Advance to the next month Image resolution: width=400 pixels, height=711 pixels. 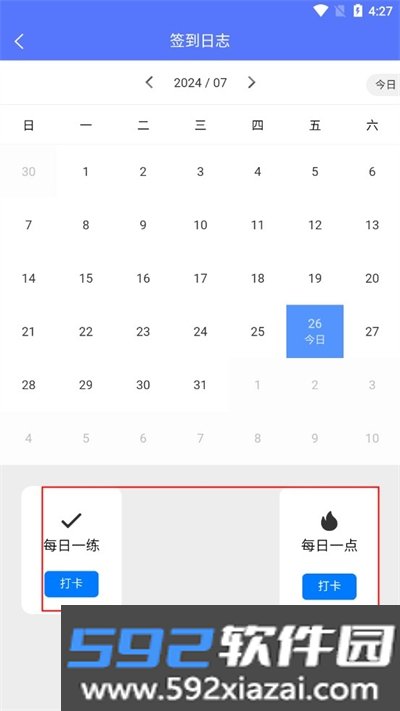[251, 83]
